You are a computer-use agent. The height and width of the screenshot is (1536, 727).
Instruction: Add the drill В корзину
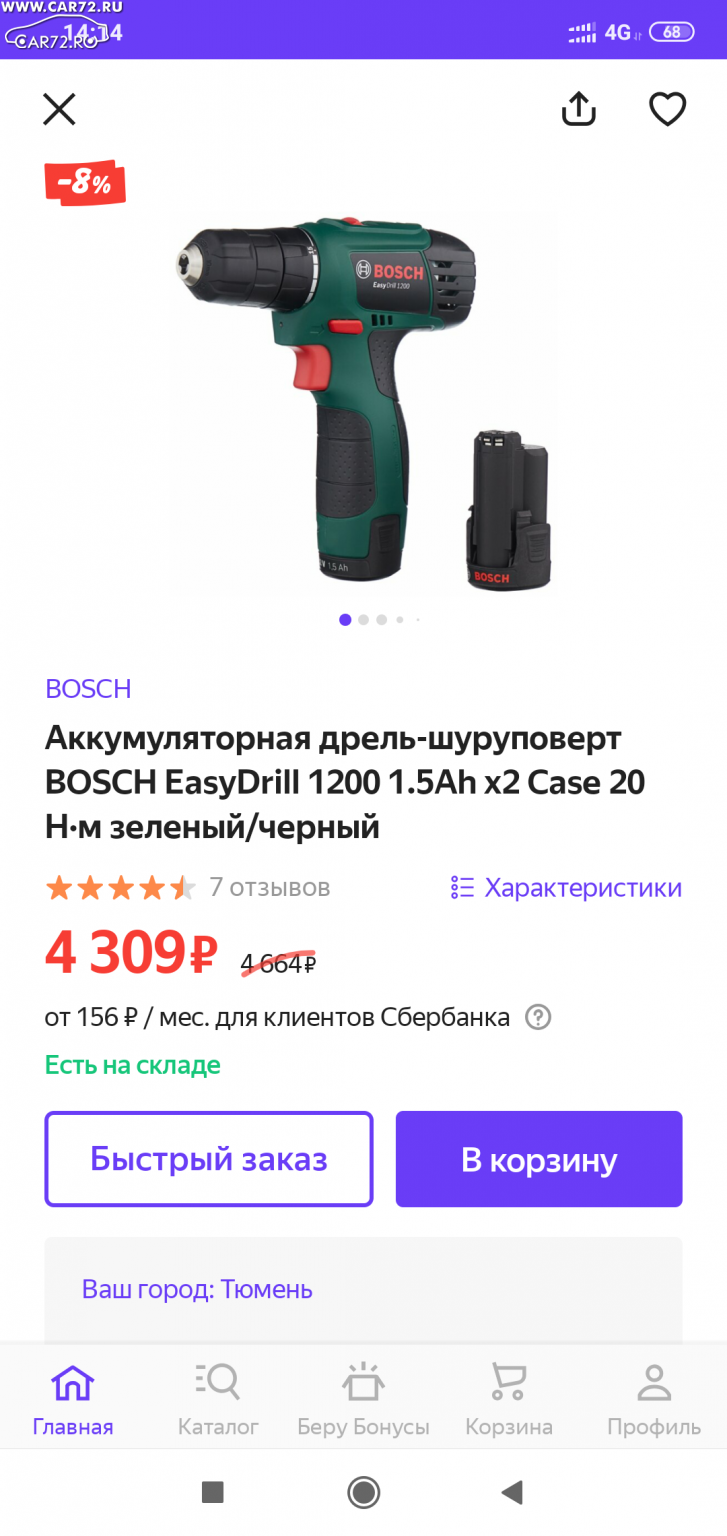pos(539,1159)
